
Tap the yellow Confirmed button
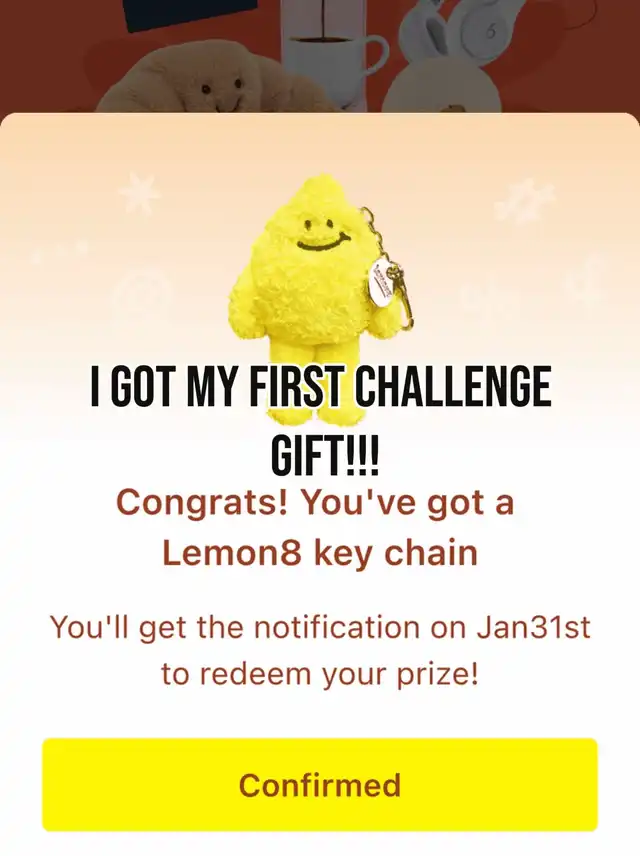pos(319,784)
